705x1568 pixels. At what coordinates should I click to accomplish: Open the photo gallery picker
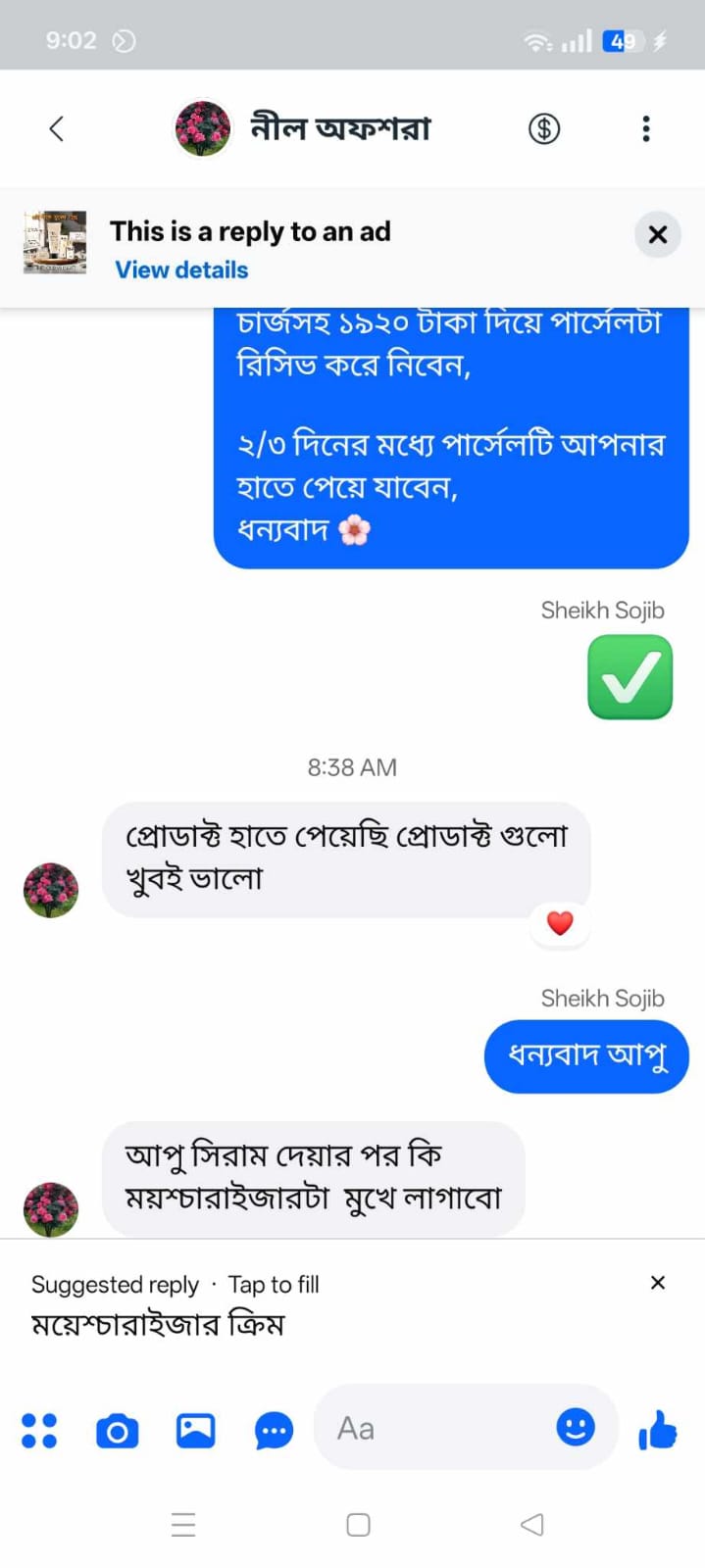(x=196, y=1431)
